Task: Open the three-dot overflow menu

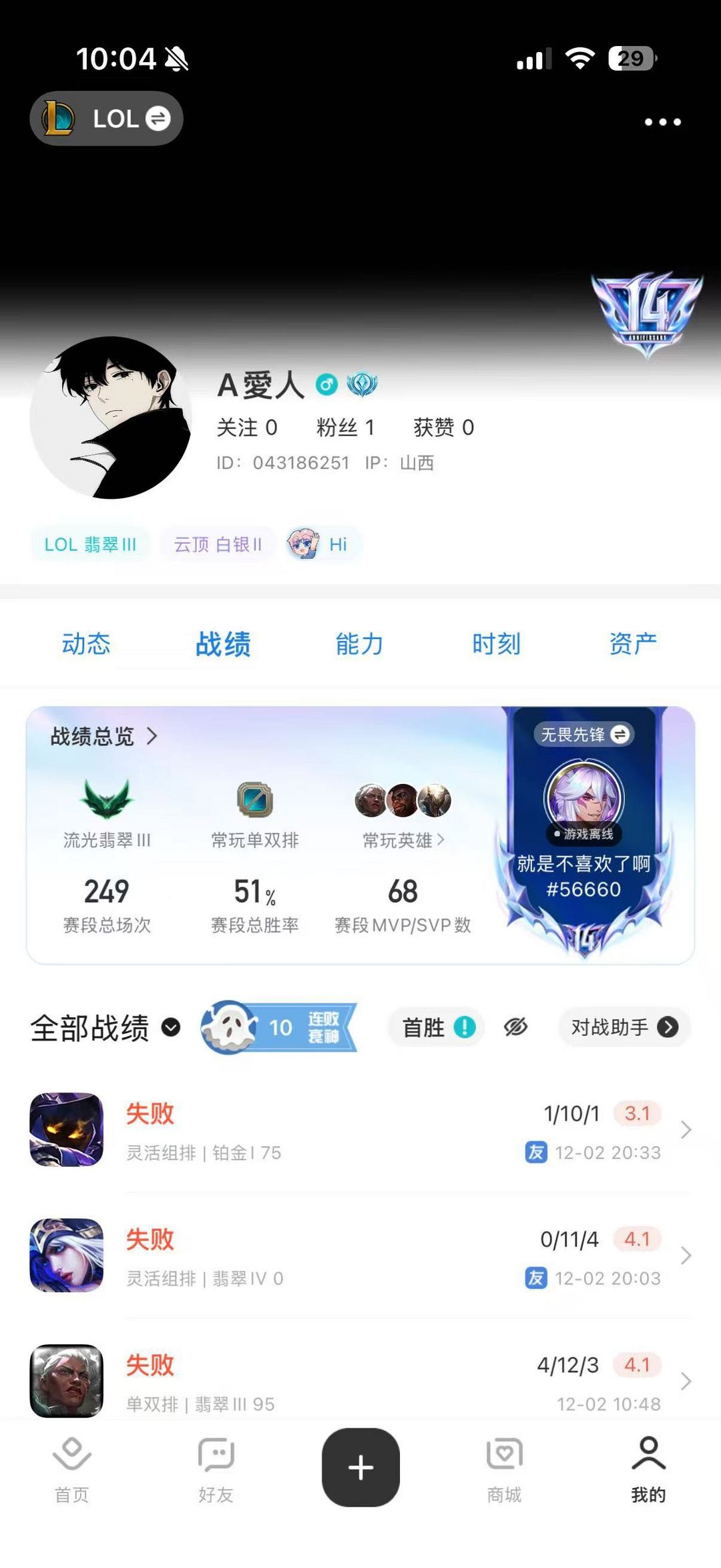Action: click(662, 122)
